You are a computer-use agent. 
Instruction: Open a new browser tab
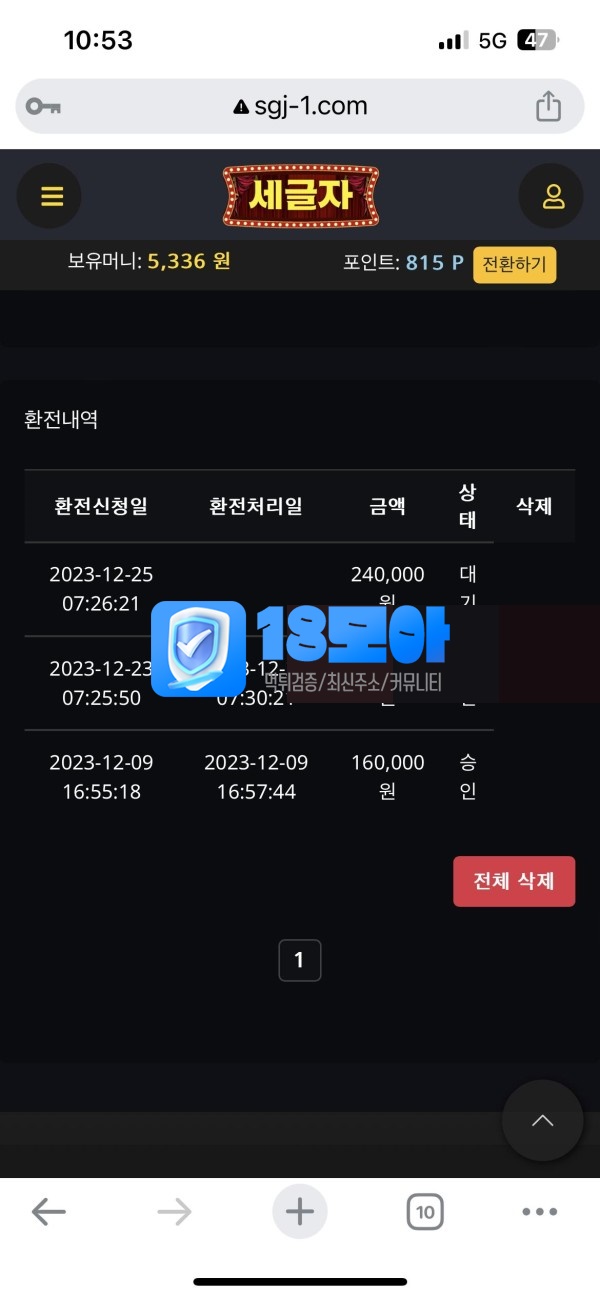pyautogui.click(x=300, y=1212)
